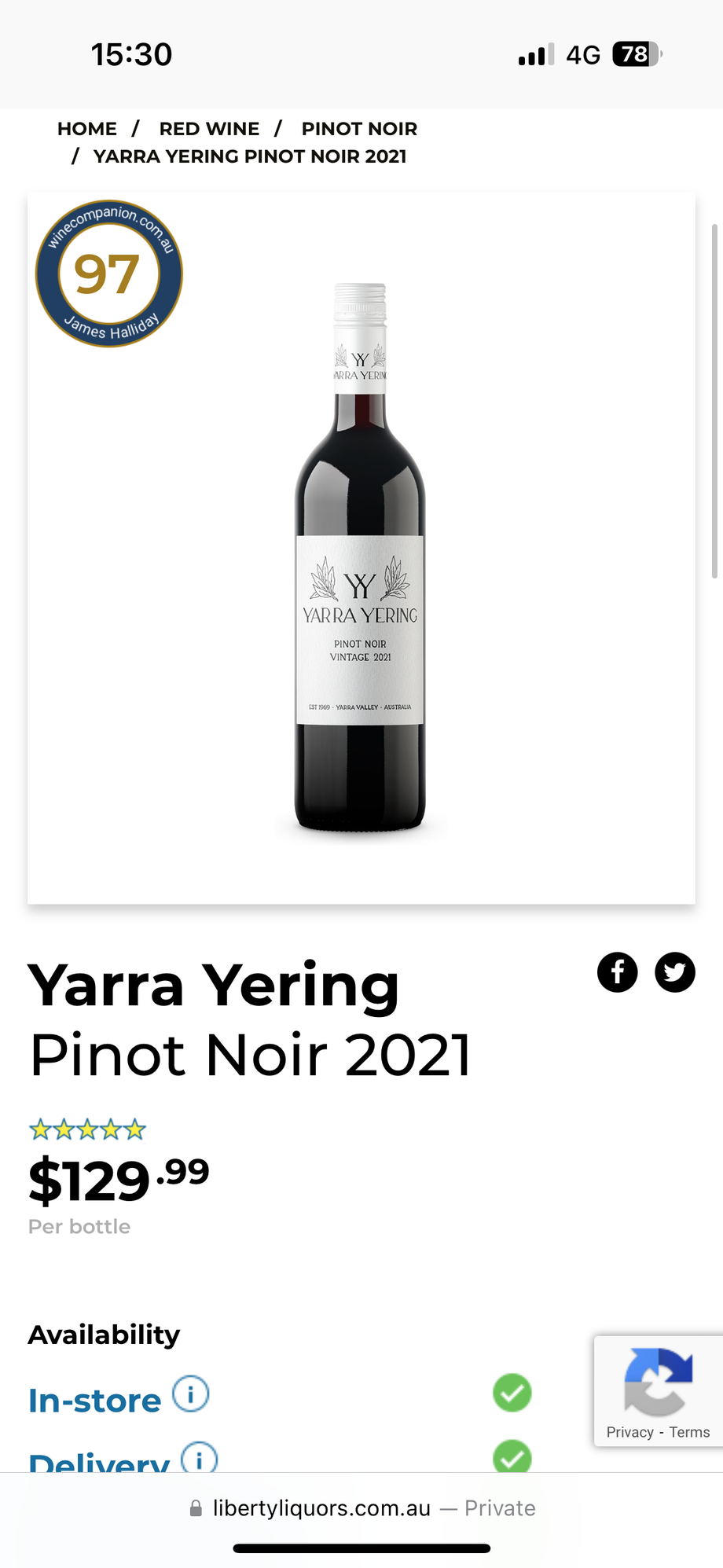Open the Yarra Yering bottle product image
The height and width of the screenshot is (1568, 723).
pos(361,558)
